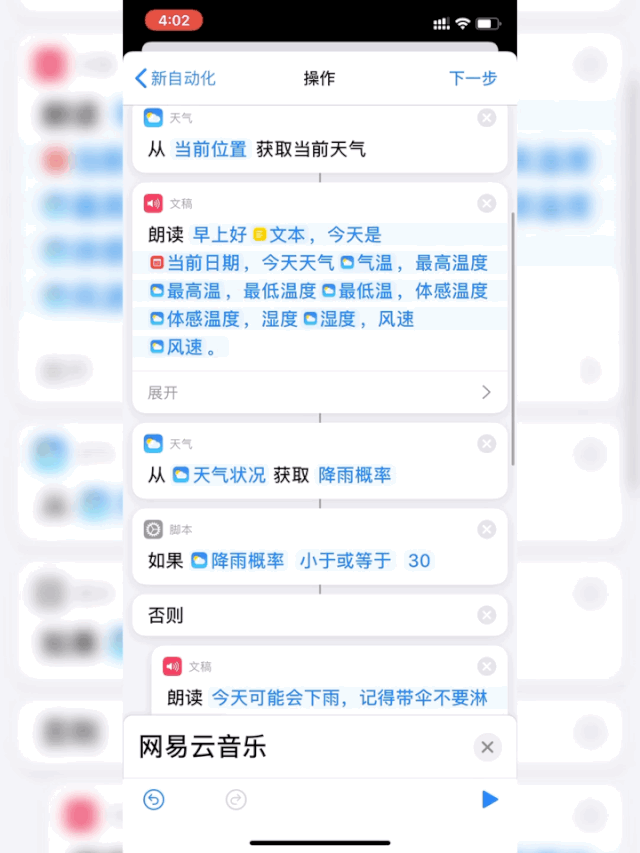Screen dimensions: 640x853
Task: Change the 小于或等于 condition
Action: point(345,561)
